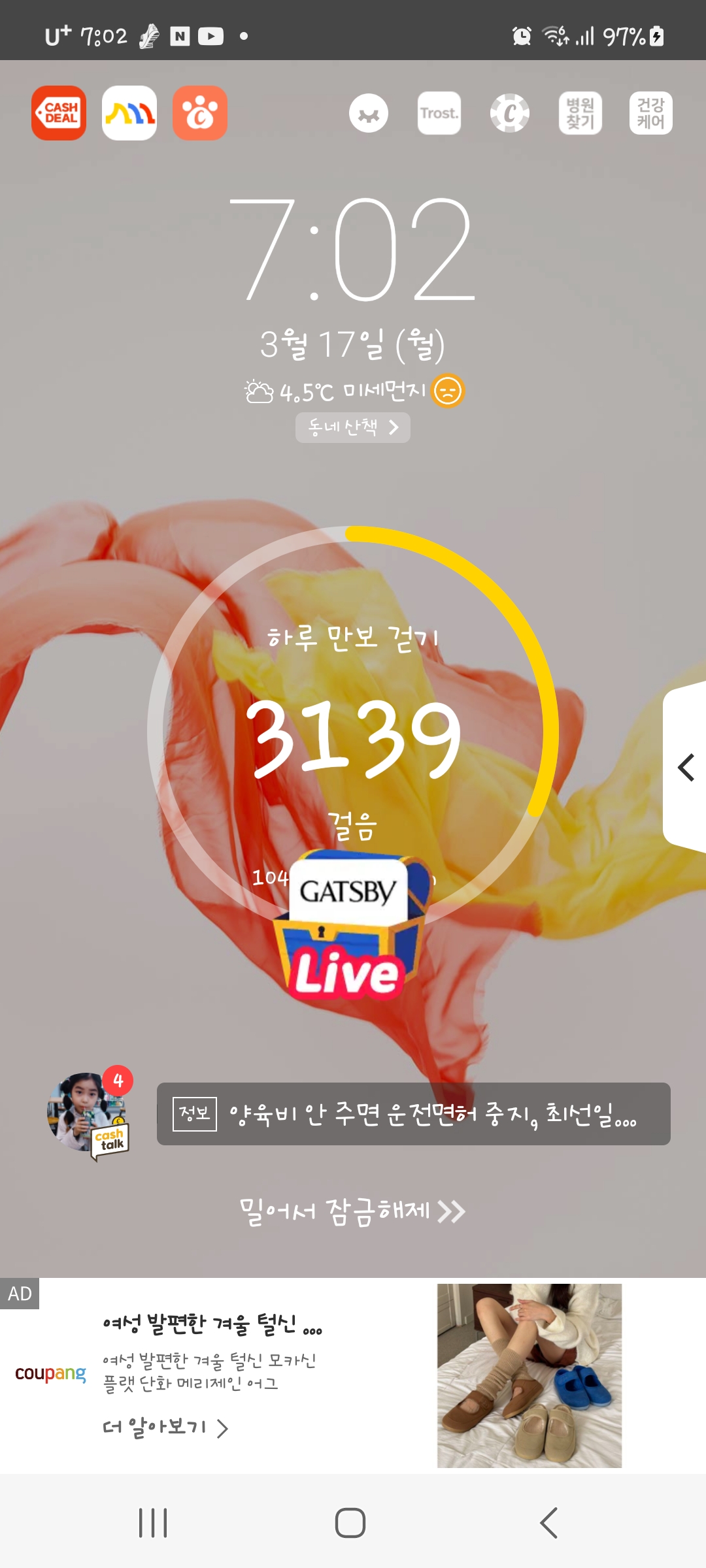Open 병원찾기 hospital finder
Viewport: 706px width, 1568px height.
pyautogui.click(x=580, y=113)
